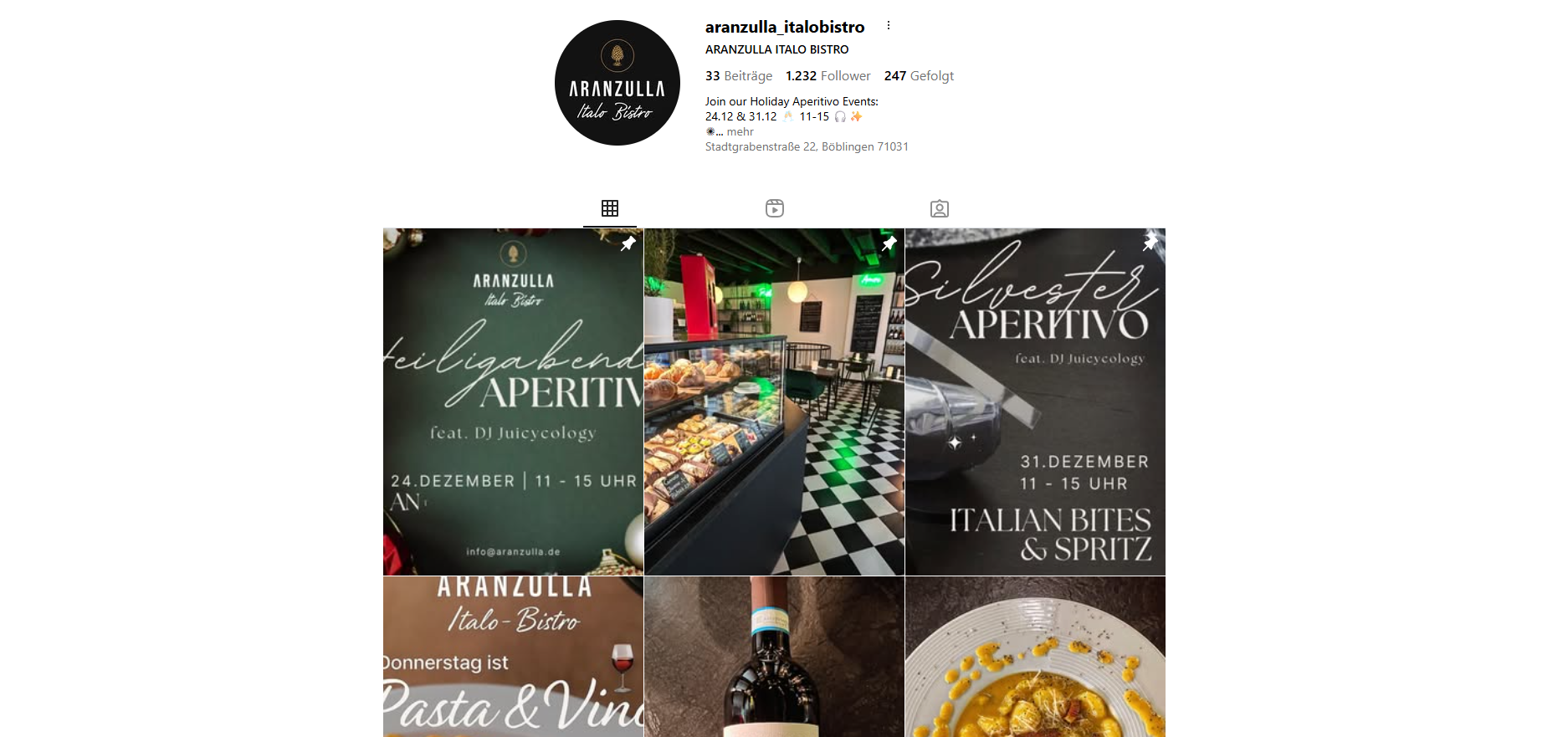Image resolution: width=1568 pixels, height=737 pixels.
Task: View the 247 Gefolgt list
Action: point(919,76)
